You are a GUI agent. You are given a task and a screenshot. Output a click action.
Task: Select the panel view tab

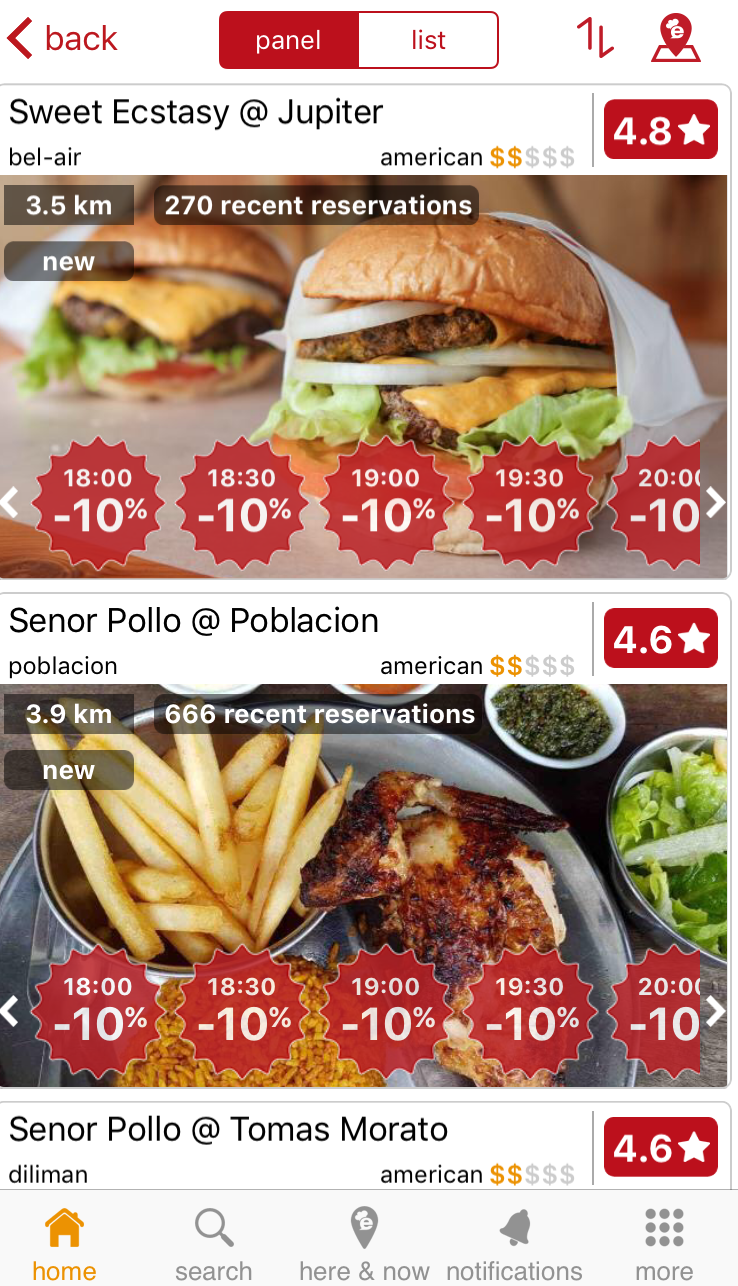click(x=288, y=40)
